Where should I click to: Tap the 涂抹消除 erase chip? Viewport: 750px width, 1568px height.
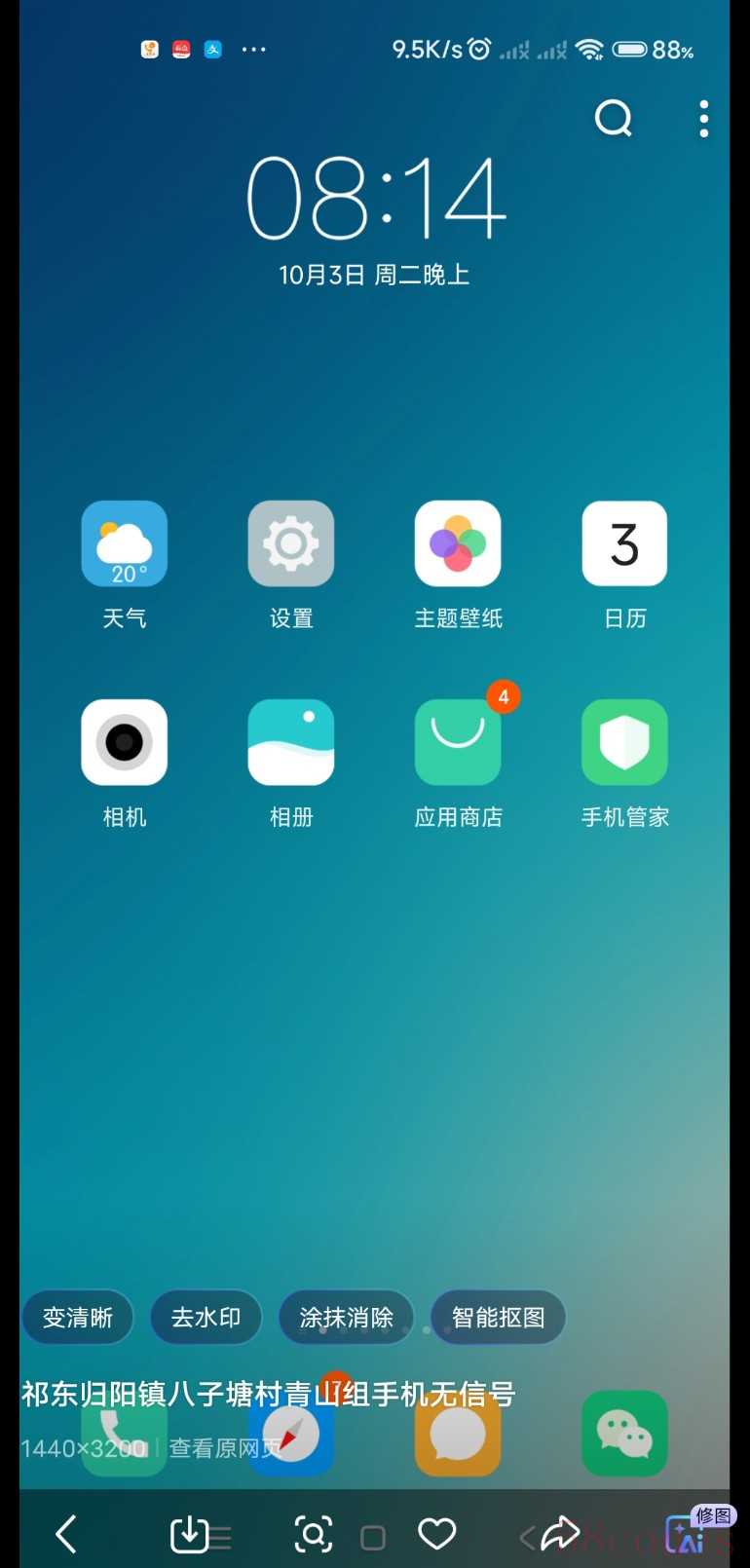coord(346,1318)
